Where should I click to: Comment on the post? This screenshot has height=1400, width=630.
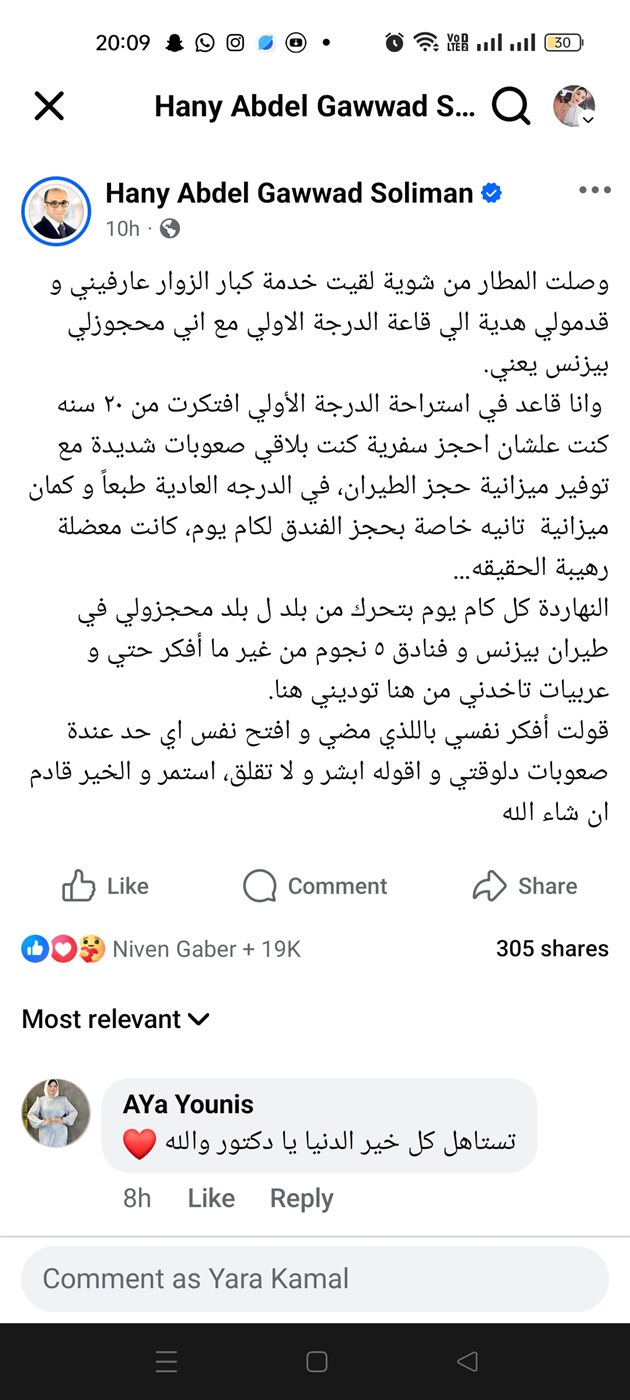[315, 886]
